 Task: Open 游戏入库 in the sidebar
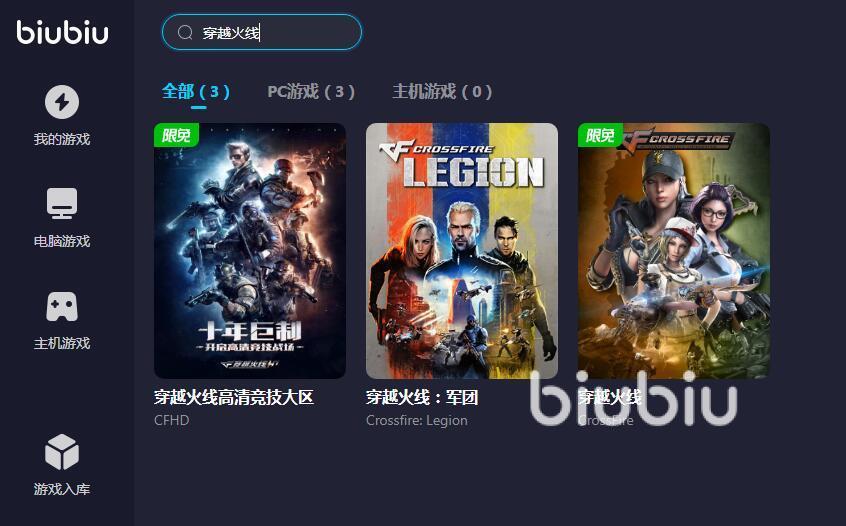click(62, 465)
